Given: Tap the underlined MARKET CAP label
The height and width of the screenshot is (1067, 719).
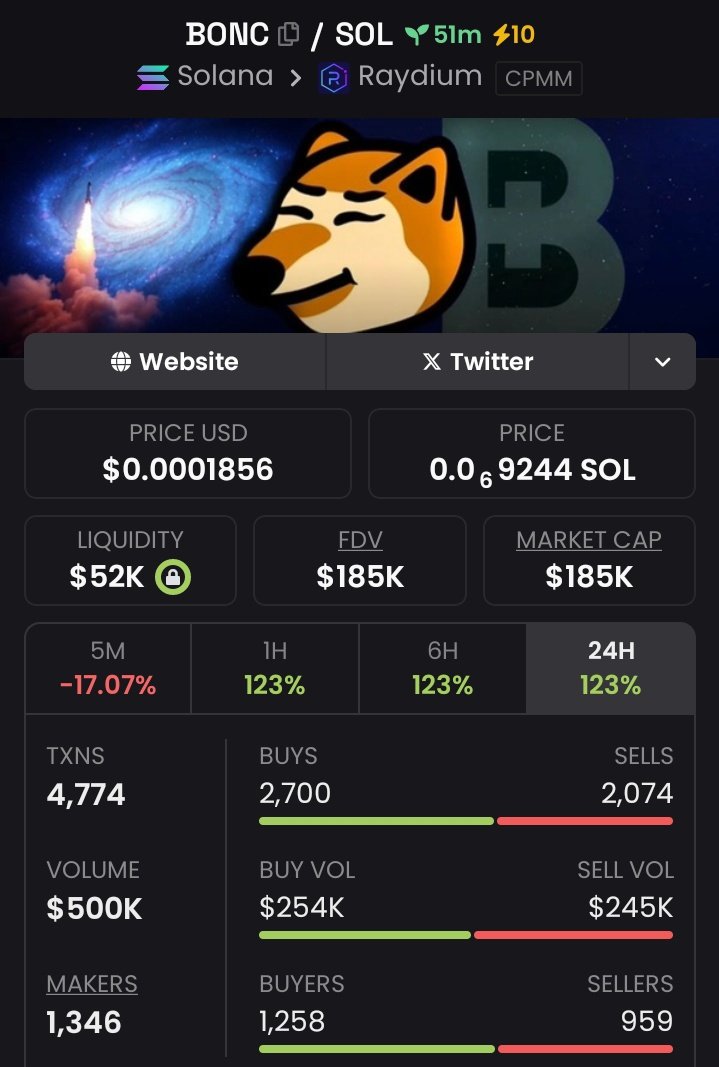Looking at the screenshot, I should coord(589,540).
